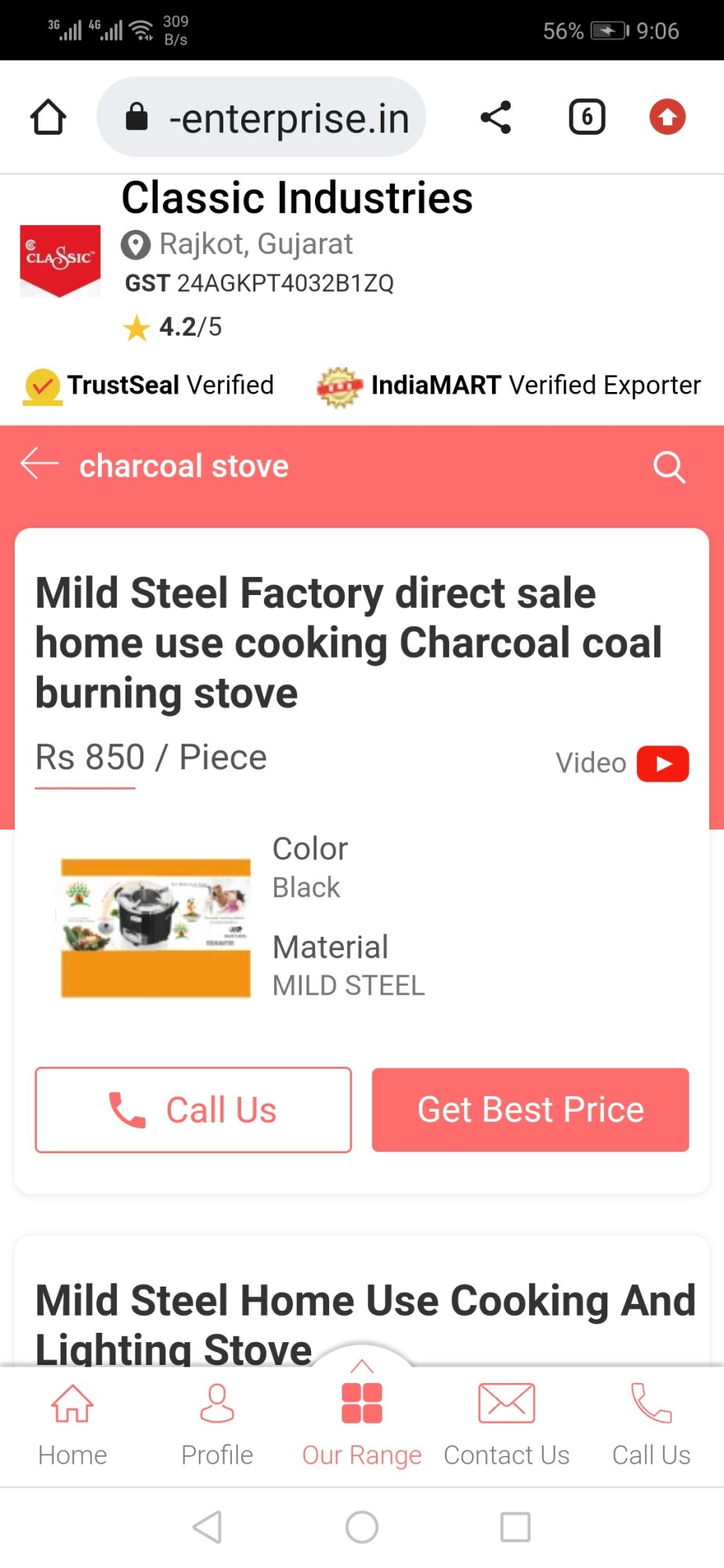Request quote via Get Best Price
724x1568 pixels.
click(x=530, y=1110)
